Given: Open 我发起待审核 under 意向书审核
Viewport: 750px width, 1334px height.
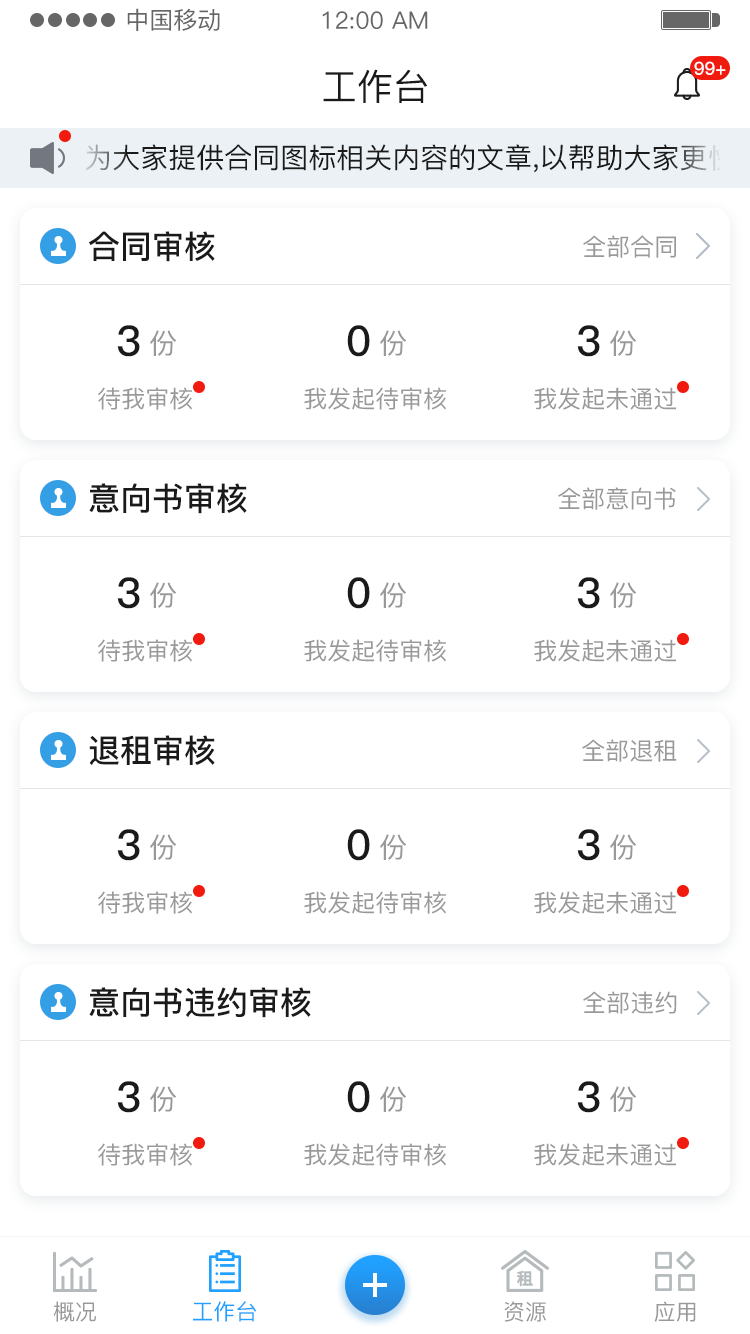Looking at the screenshot, I should [x=375, y=615].
